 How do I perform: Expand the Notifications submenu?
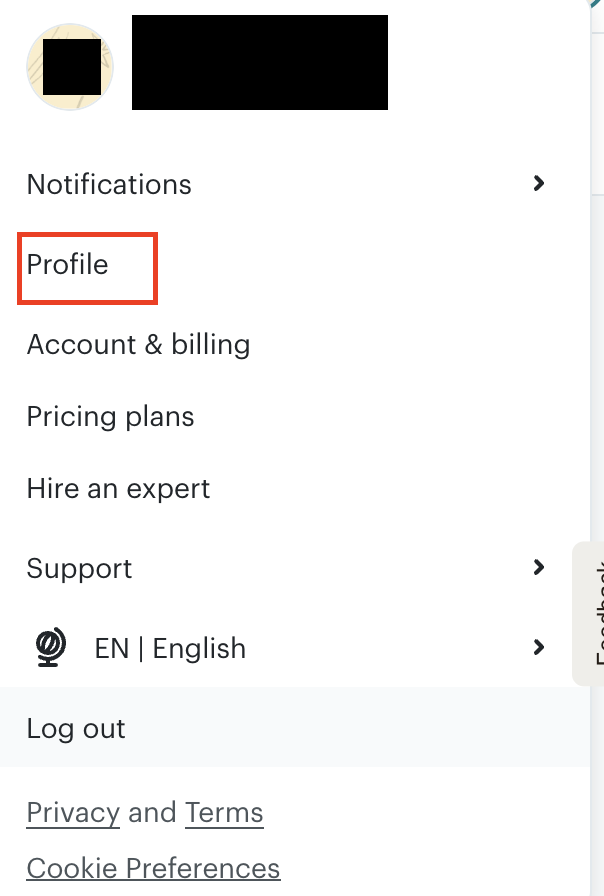(x=538, y=184)
